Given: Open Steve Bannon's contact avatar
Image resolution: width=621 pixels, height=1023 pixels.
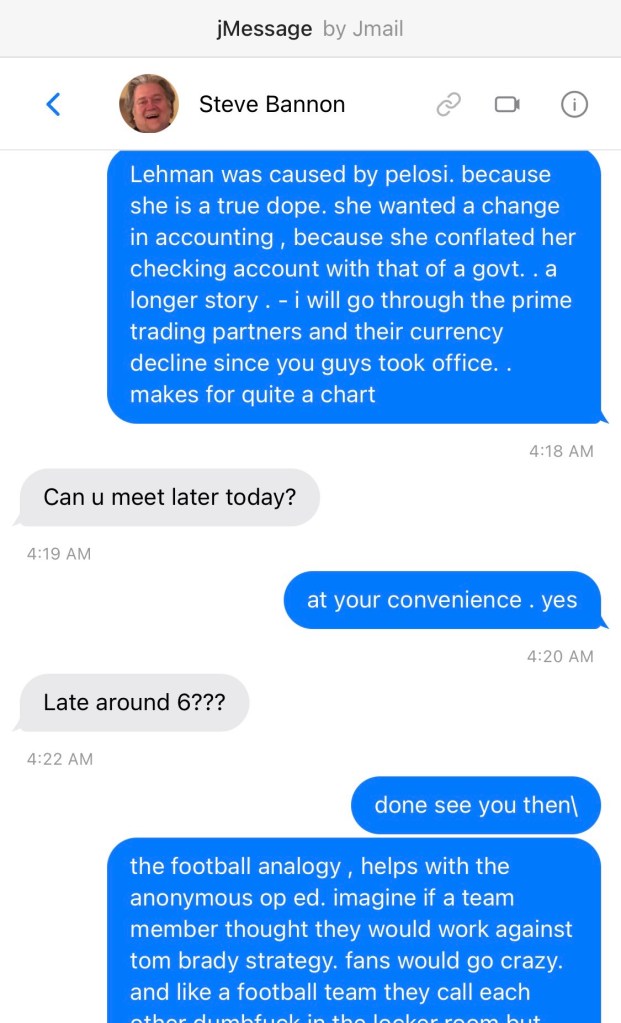Looking at the screenshot, I should pos(149,104).
